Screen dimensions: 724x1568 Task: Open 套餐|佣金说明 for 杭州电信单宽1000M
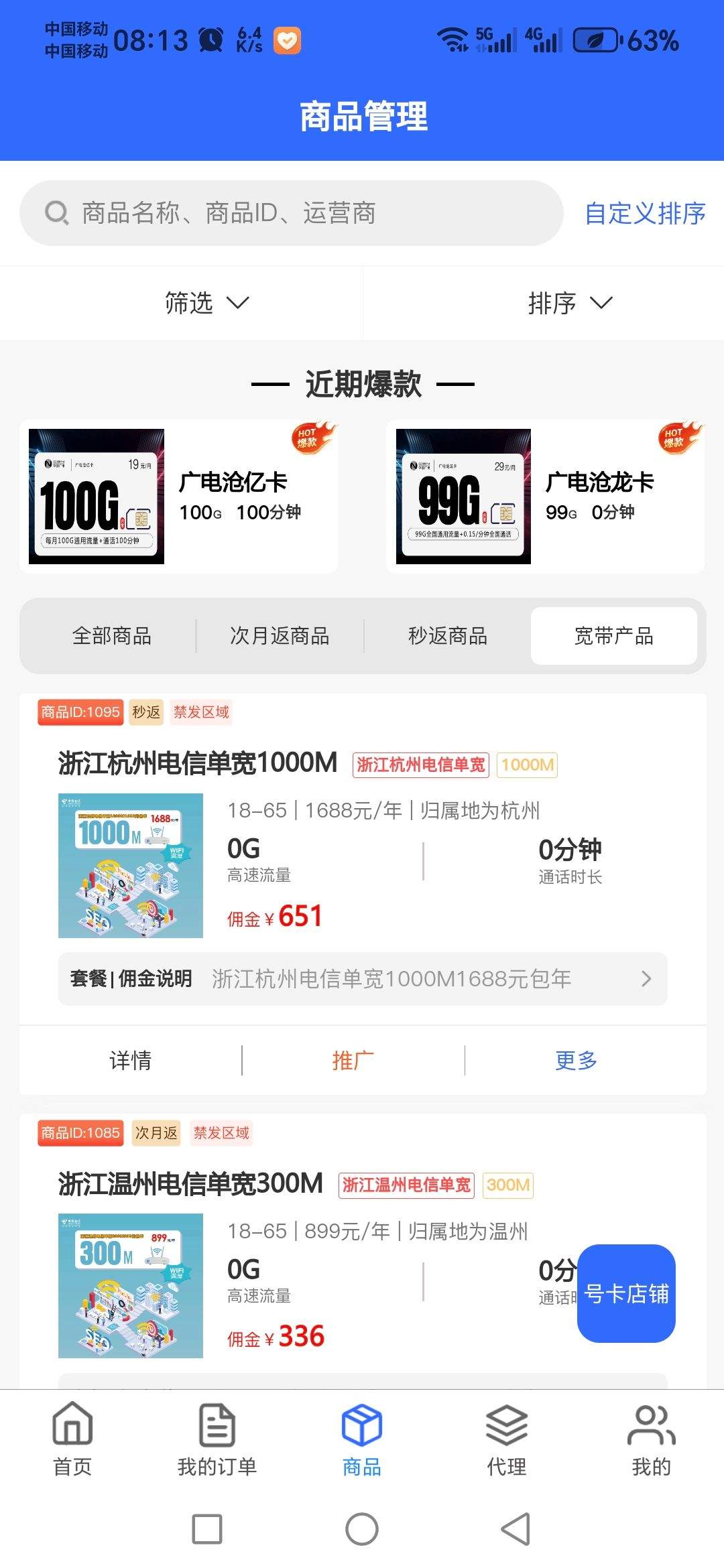tap(362, 979)
